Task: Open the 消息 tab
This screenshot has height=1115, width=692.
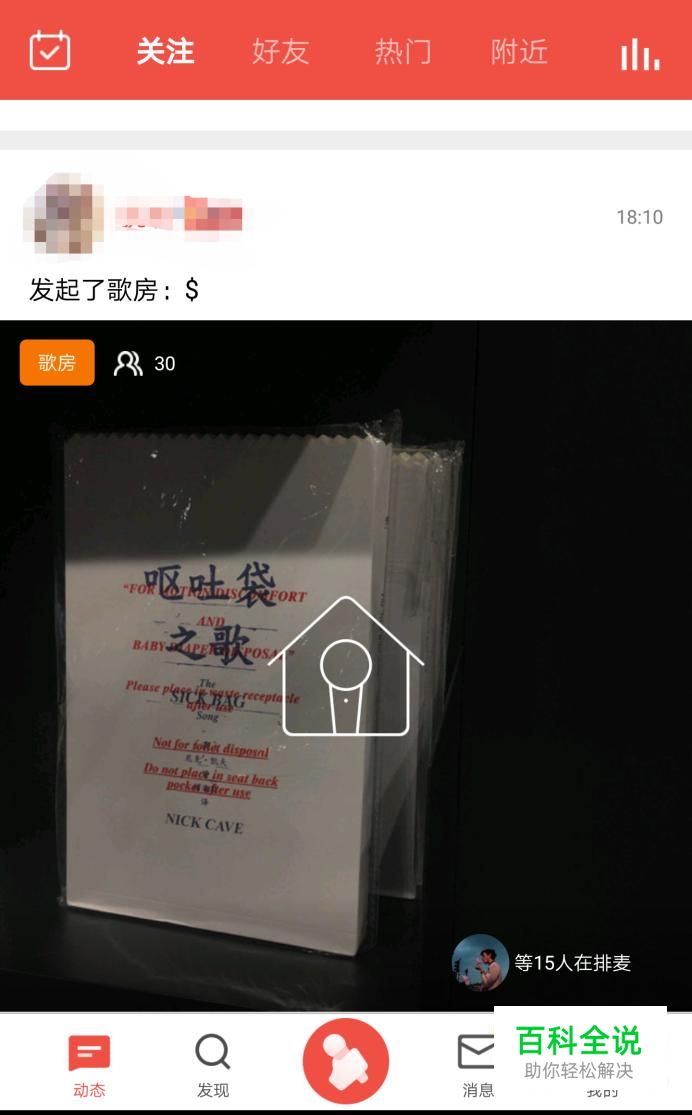Action: click(x=478, y=1066)
